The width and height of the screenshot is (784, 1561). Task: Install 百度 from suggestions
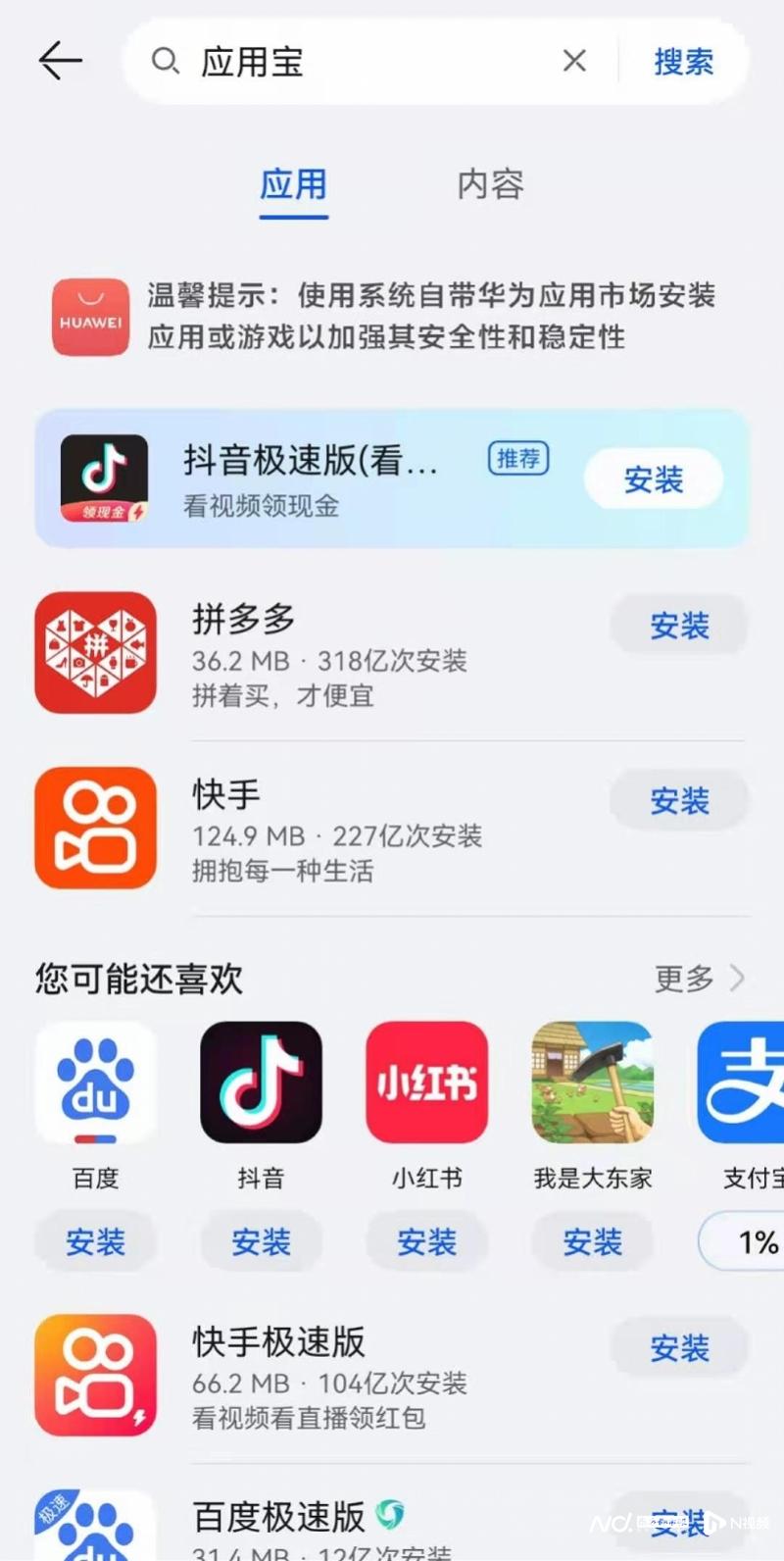point(95,1241)
